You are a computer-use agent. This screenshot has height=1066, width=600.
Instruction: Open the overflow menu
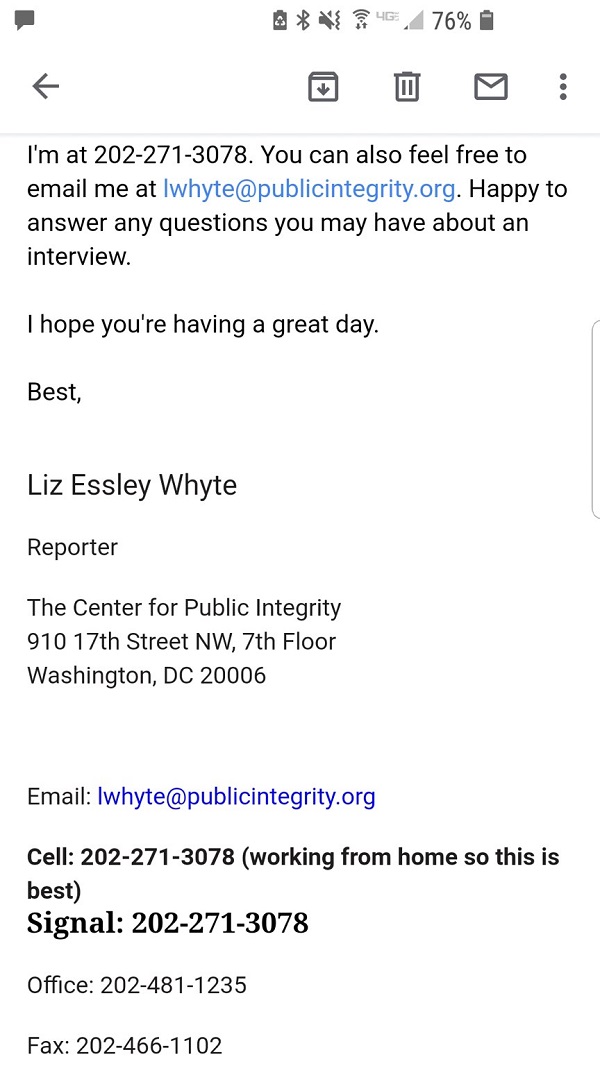563,87
